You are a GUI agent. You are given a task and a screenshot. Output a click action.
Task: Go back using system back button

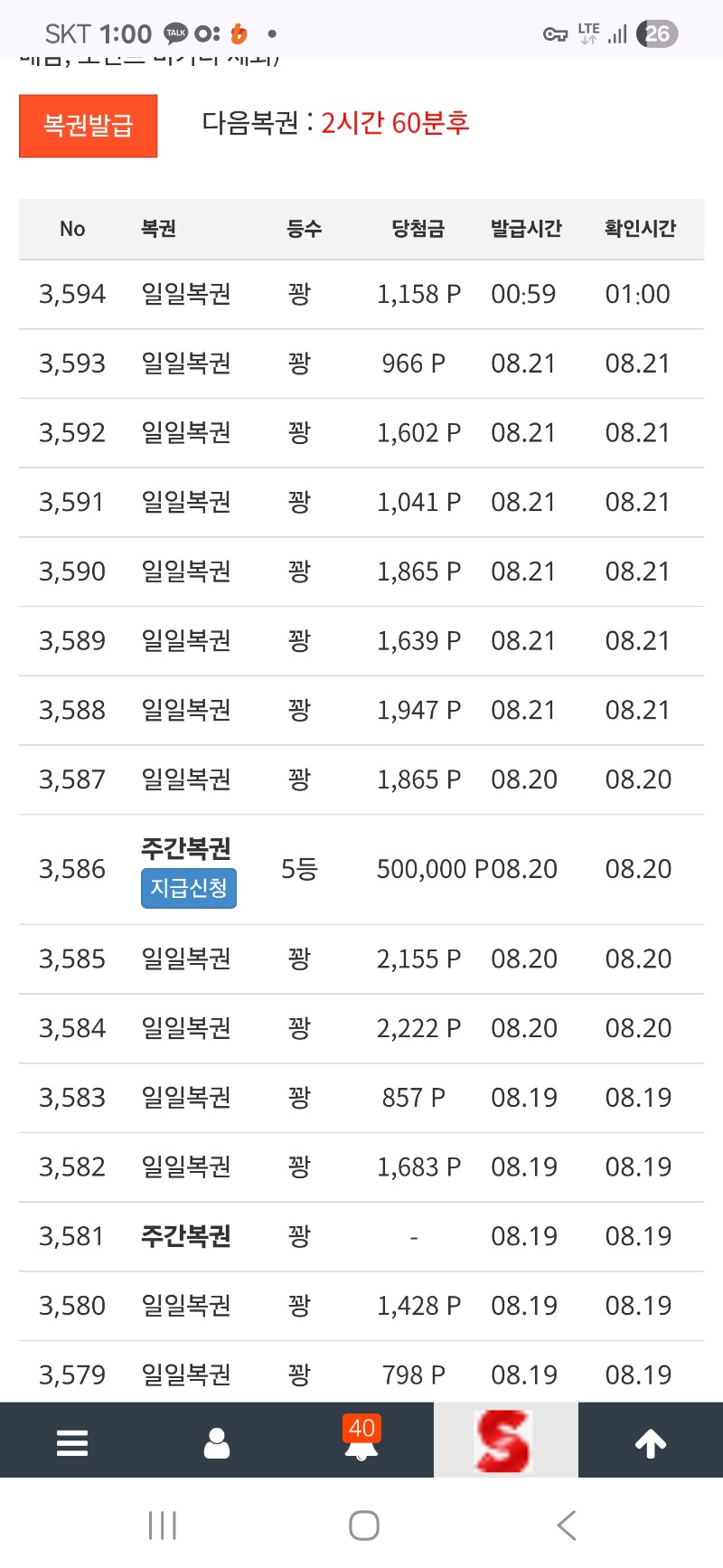[x=567, y=1525]
